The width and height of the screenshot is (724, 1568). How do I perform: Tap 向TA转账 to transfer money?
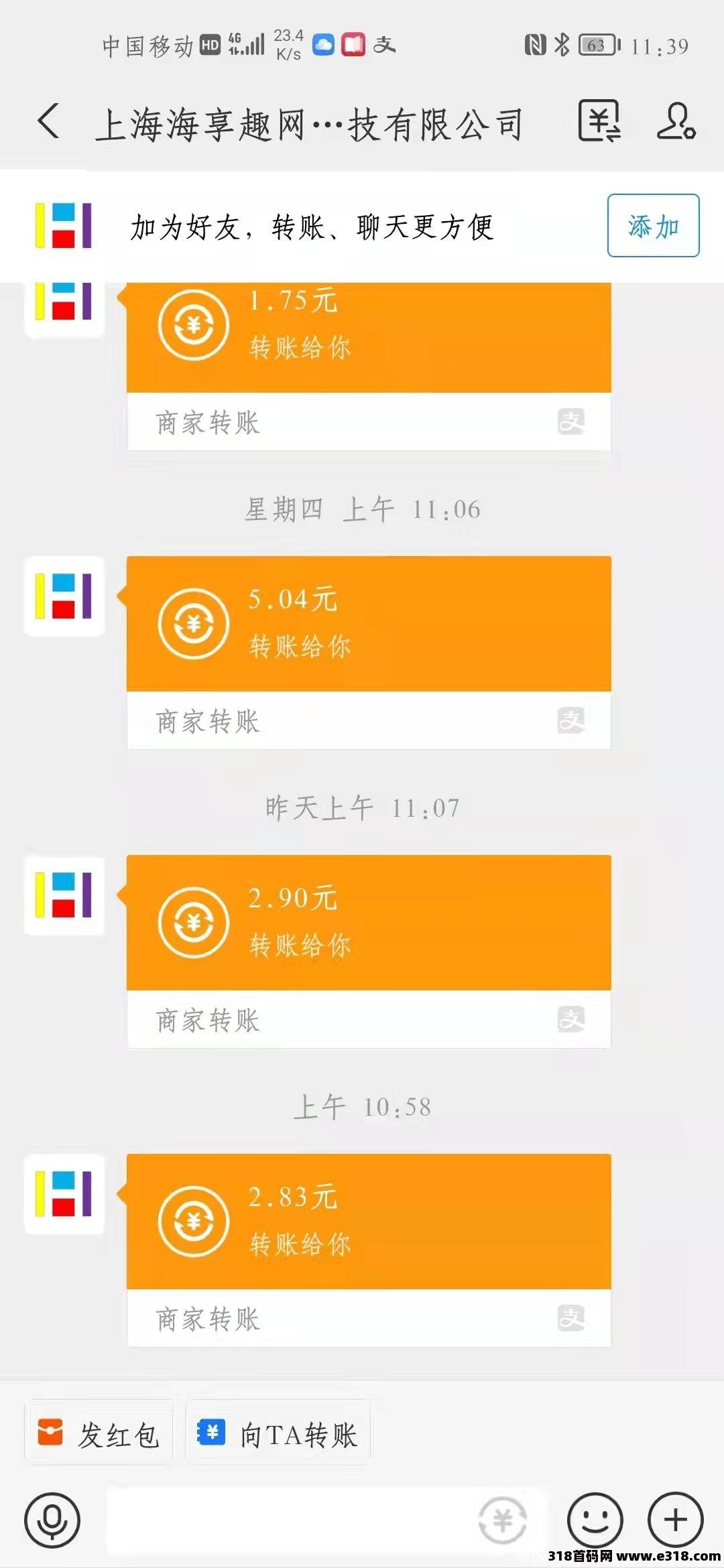pyautogui.click(x=278, y=1435)
